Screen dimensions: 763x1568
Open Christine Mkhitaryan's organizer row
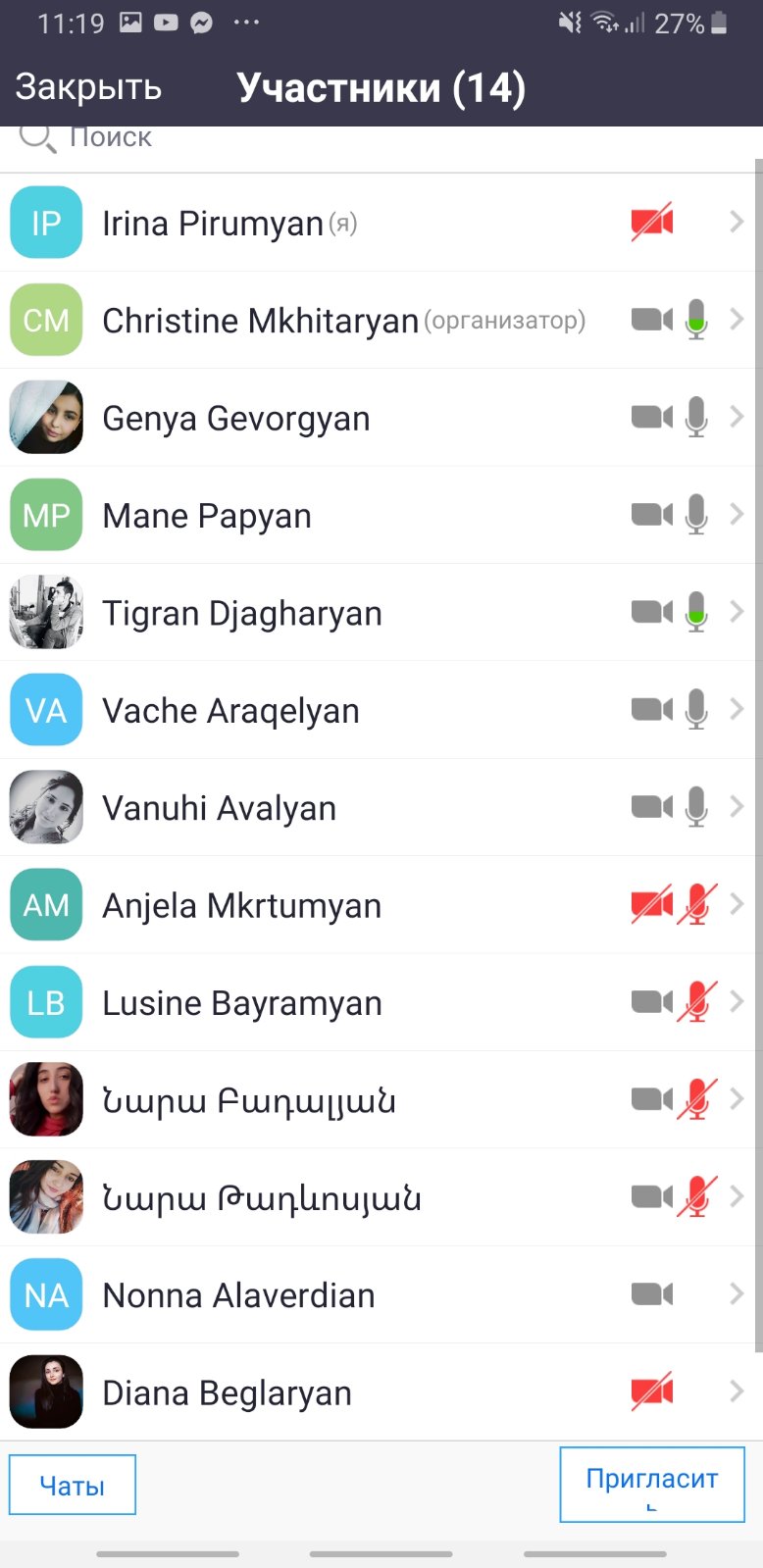point(378,320)
